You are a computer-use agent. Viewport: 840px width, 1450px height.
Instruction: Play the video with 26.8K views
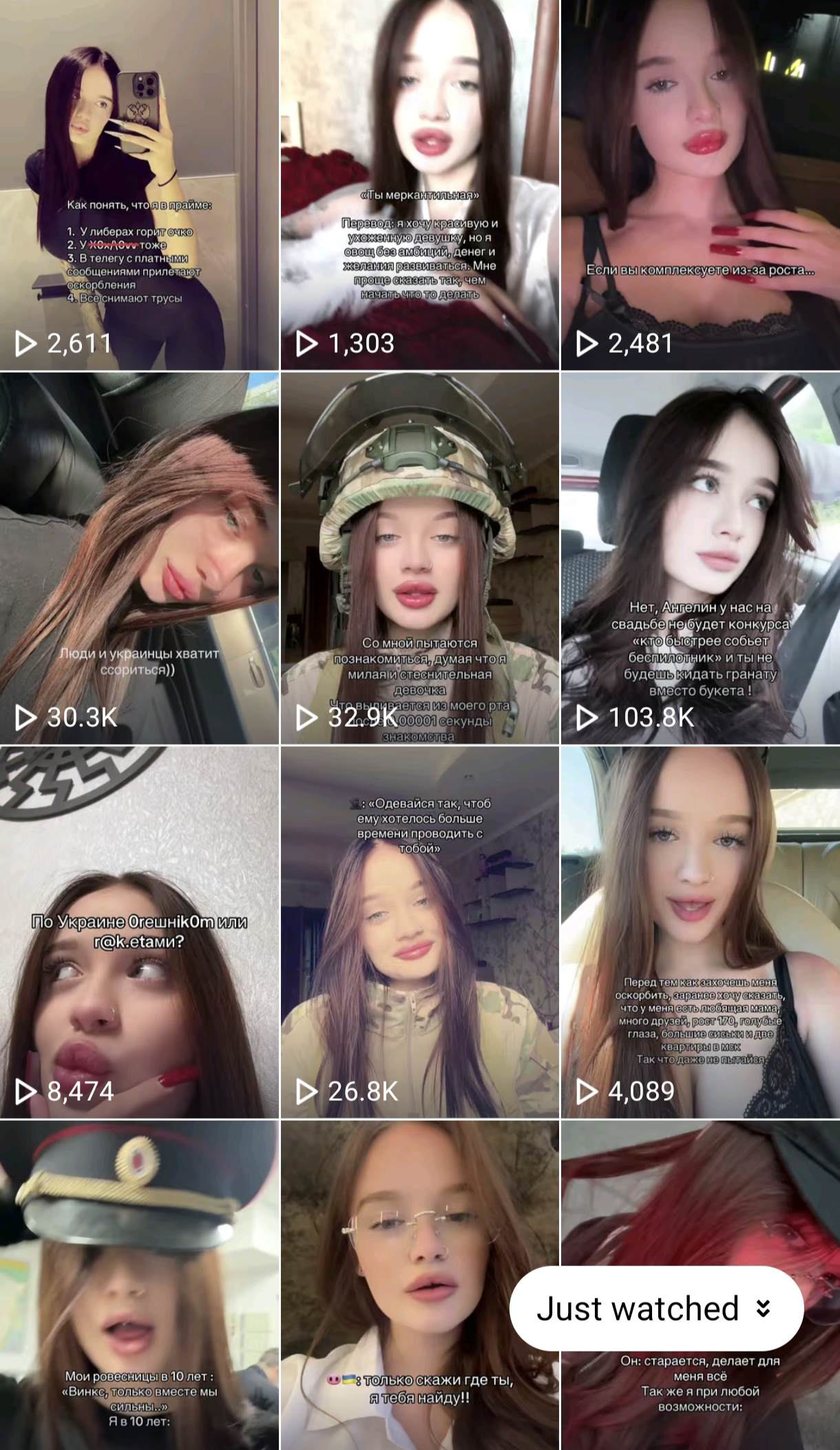tap(419, 931)
